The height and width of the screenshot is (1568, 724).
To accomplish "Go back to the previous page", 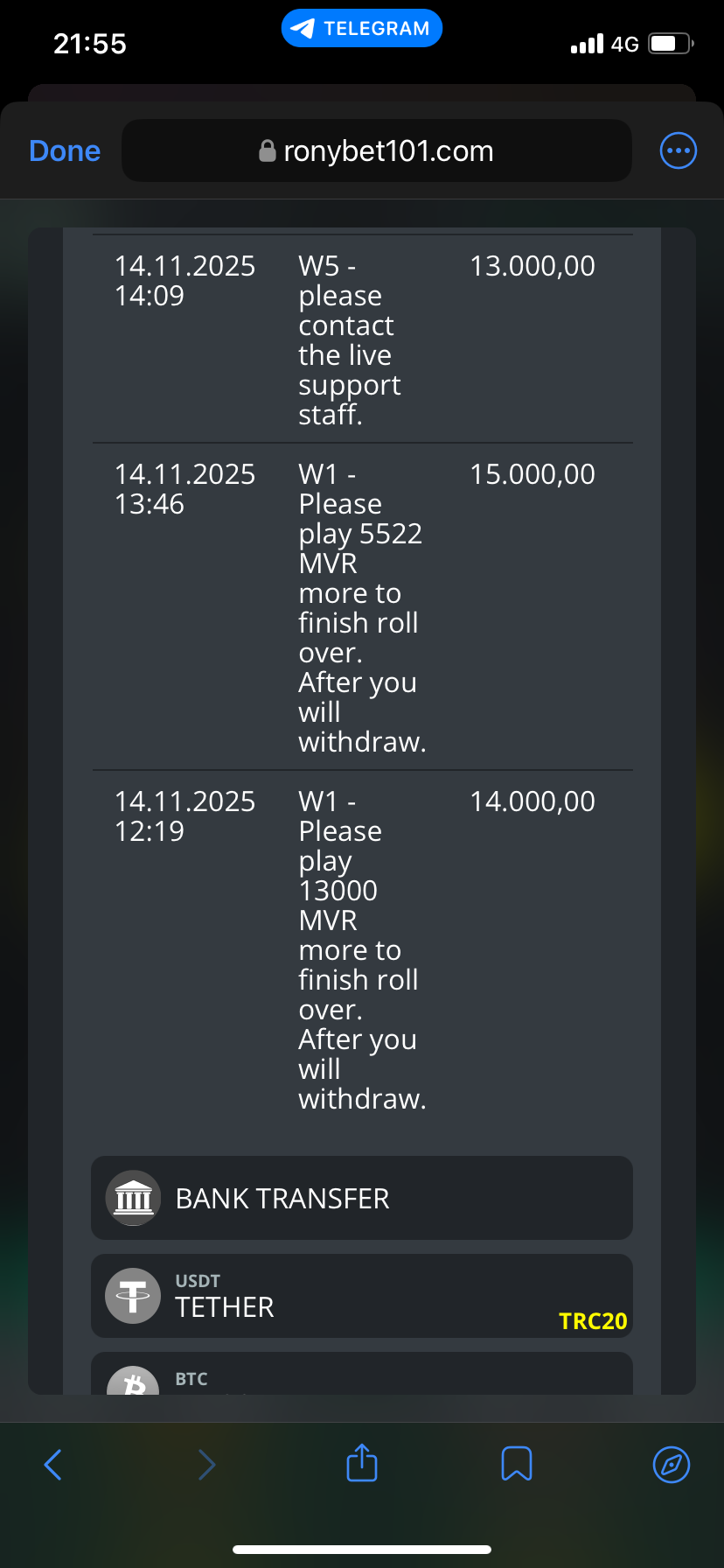I will (53, 1464).
